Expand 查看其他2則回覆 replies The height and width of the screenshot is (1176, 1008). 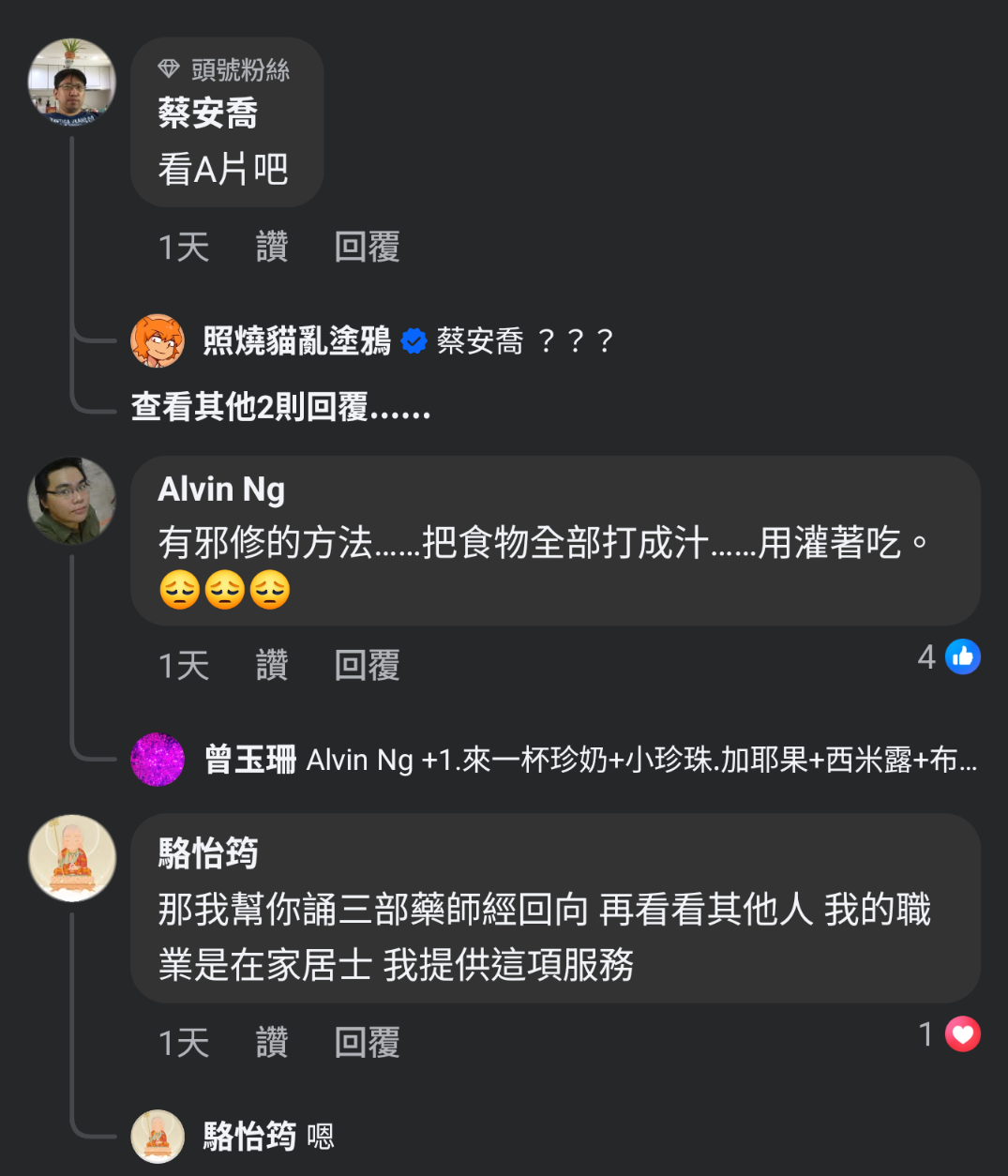280,408
